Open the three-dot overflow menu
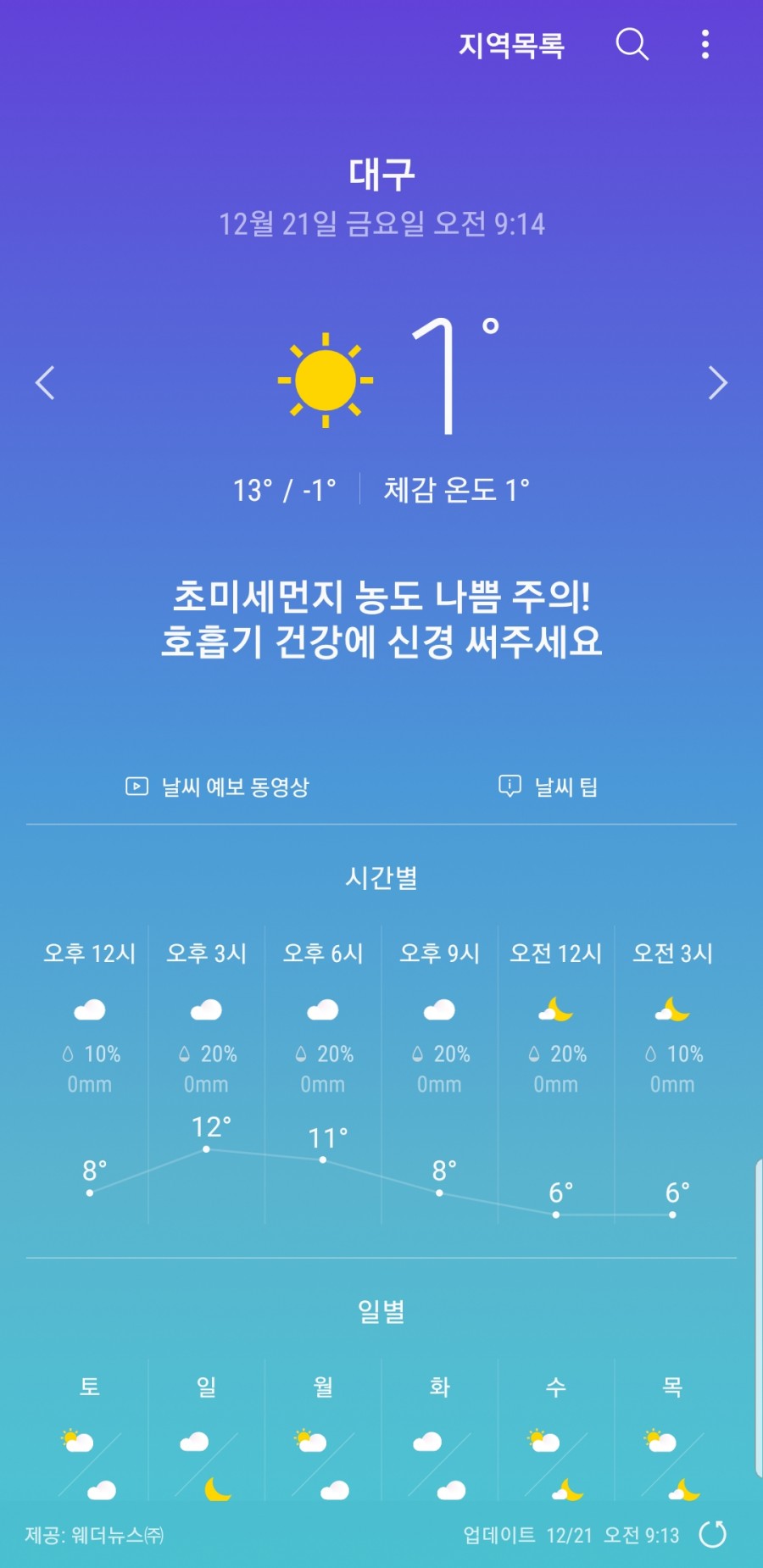763x1568 pixels. point(705,44)
